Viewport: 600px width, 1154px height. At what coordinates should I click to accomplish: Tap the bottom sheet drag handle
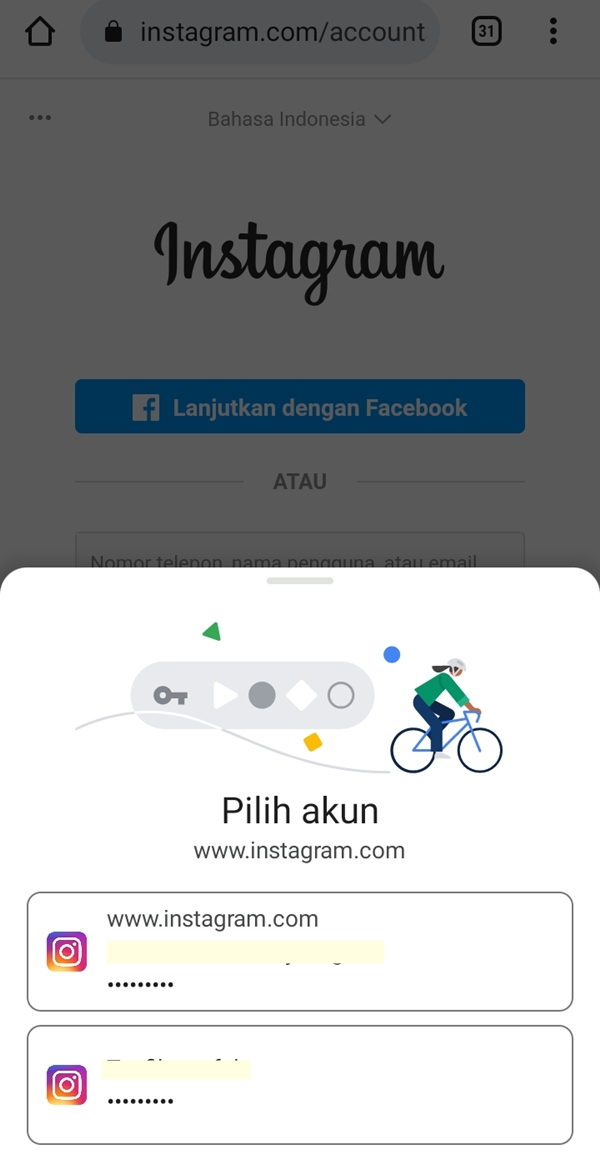(x=300, y=580)
